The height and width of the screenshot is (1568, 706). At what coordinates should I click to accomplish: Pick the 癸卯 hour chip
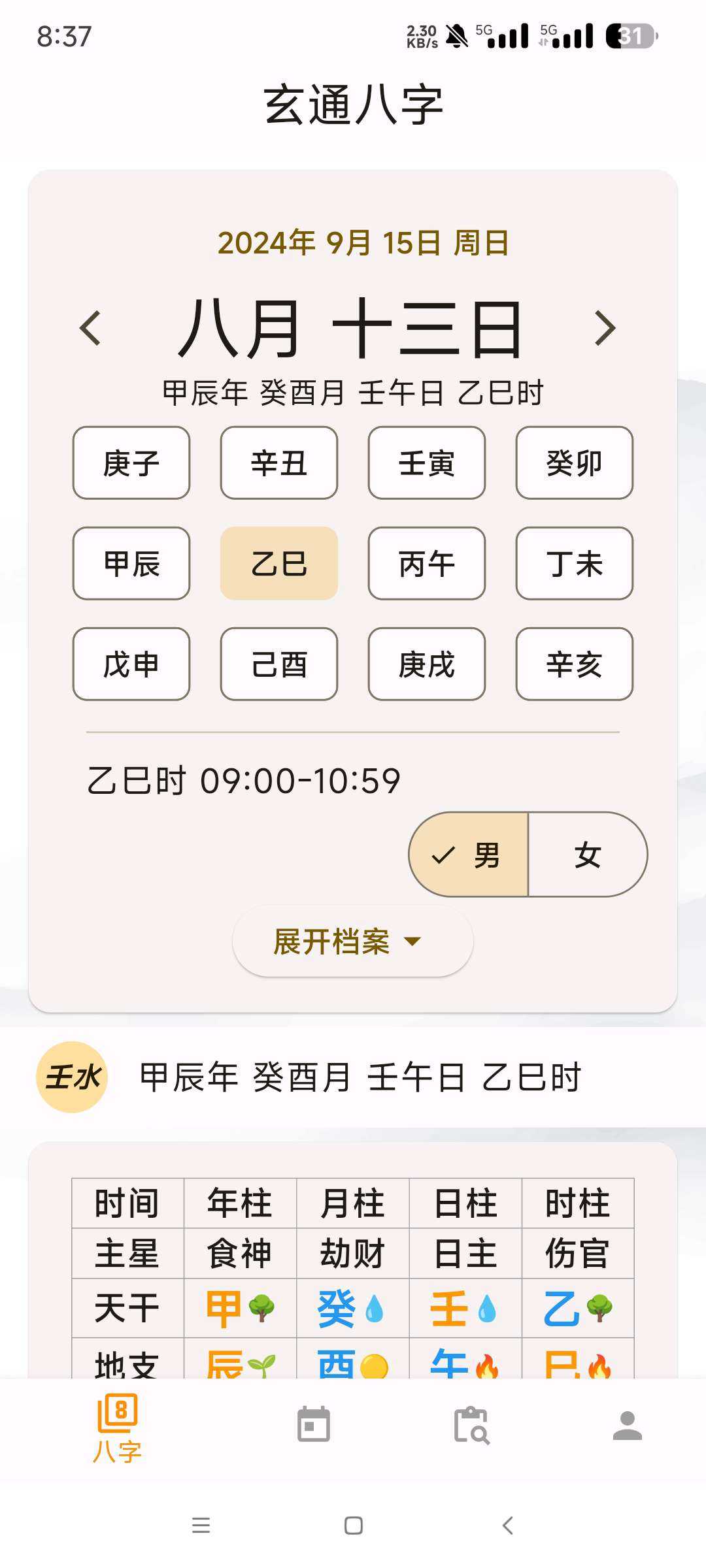pyautogui.click(x=575, y=463)
